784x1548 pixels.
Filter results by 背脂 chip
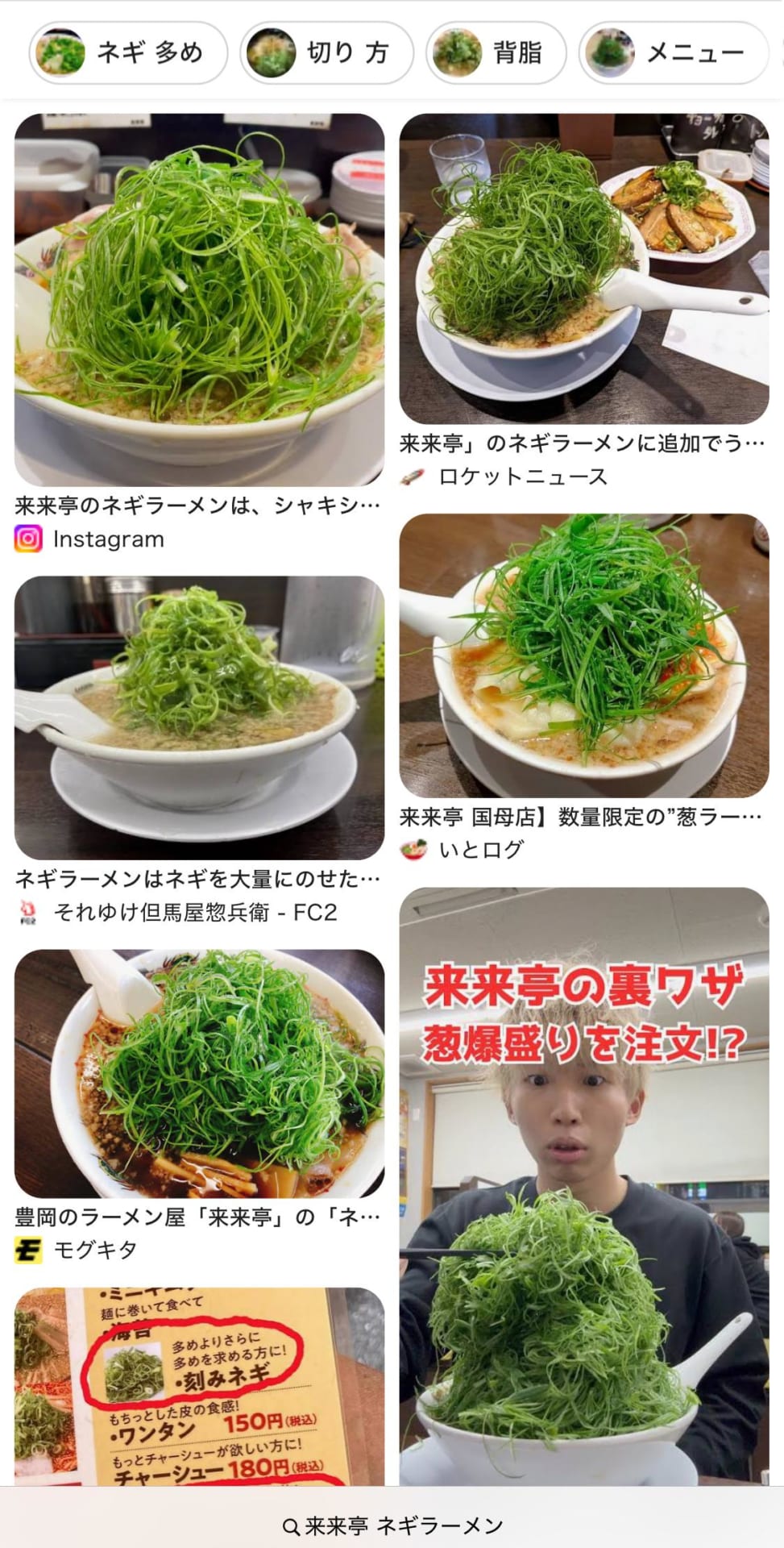tap(496, 53)
